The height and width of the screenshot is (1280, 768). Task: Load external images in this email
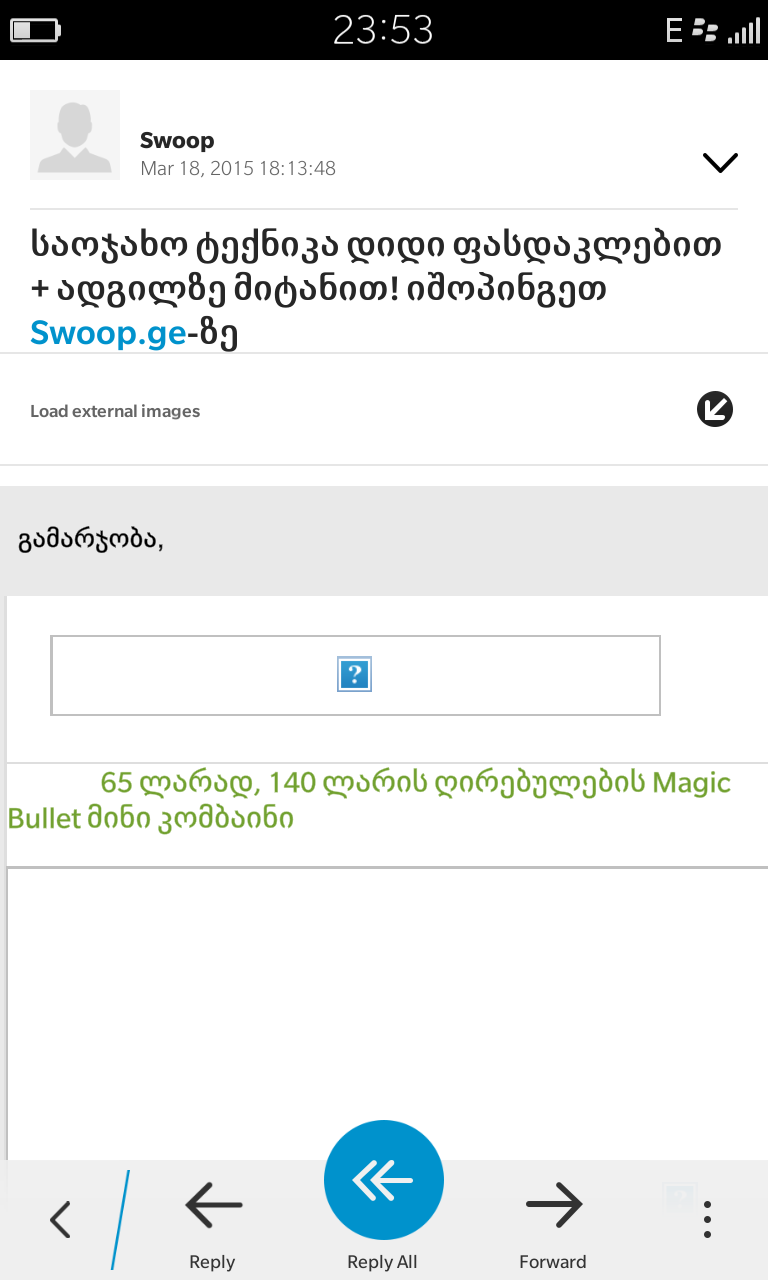[x=715, y=410]
